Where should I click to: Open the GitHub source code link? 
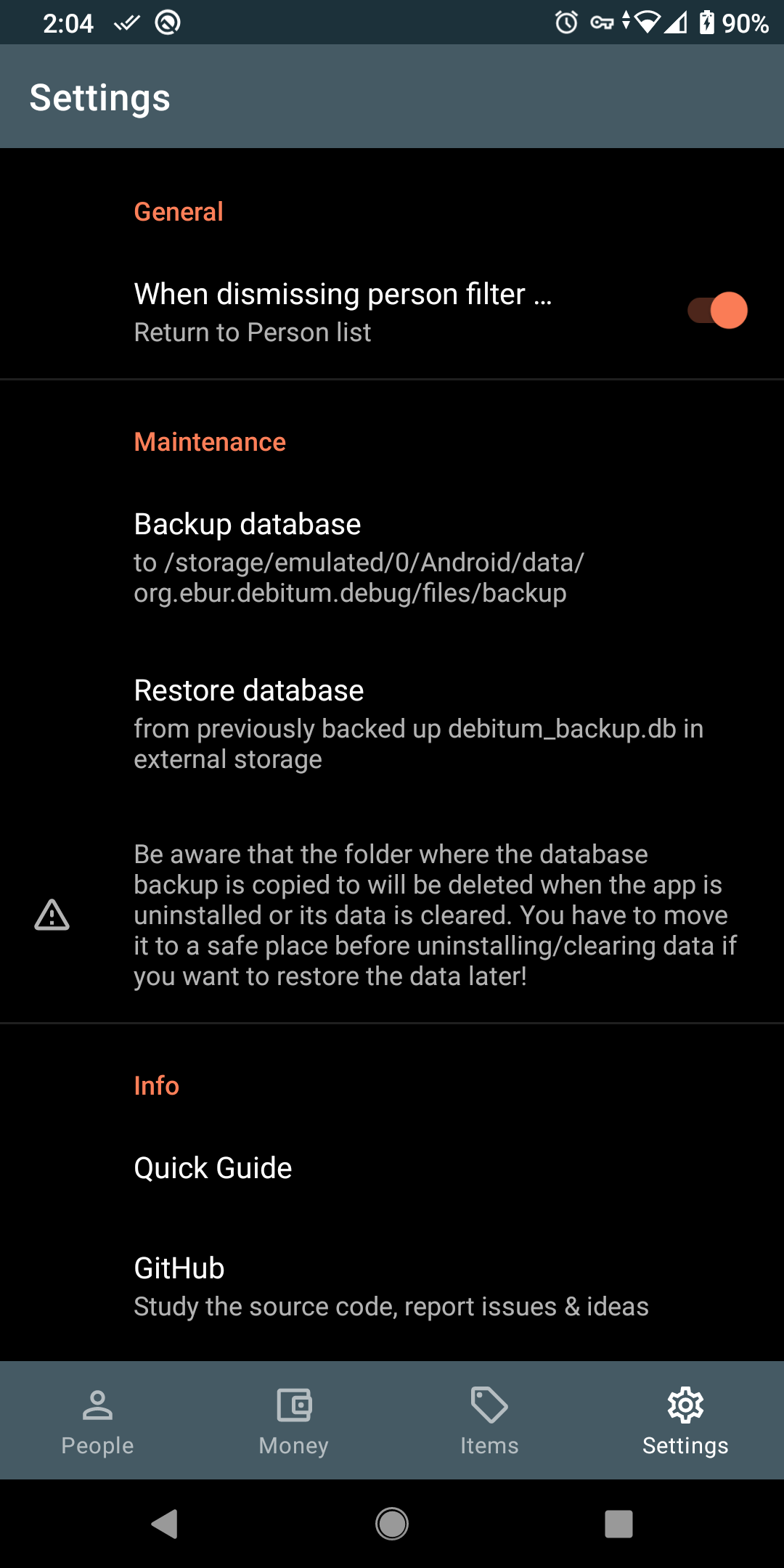(x=392, y=1286)
